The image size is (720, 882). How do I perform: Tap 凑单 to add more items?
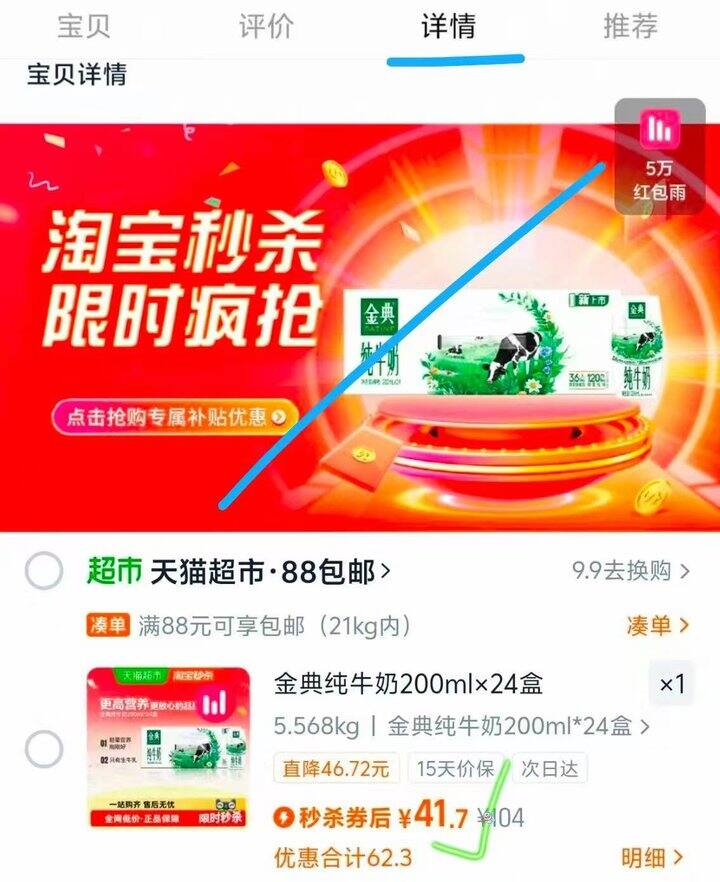click(657, 626)
